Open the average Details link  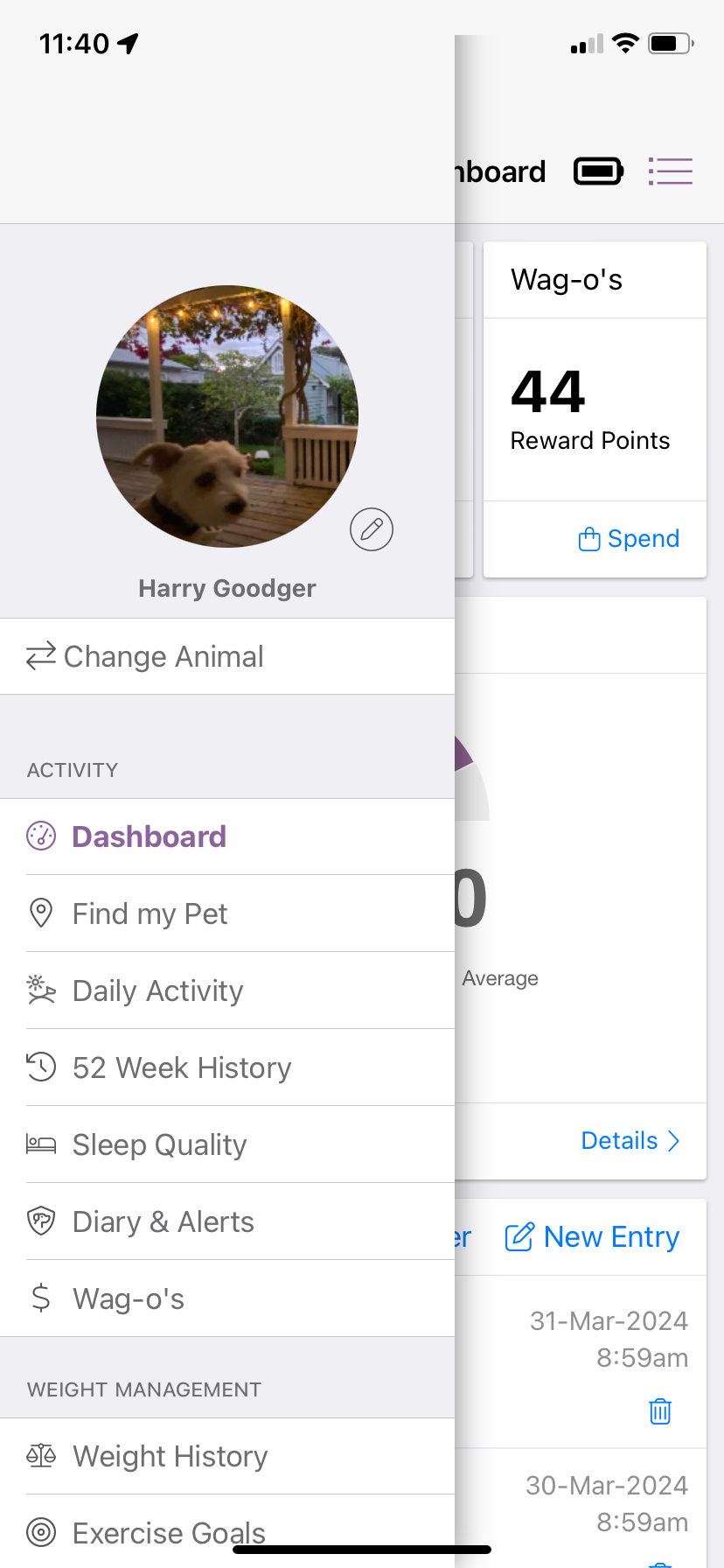click(x=630, y=1141)
